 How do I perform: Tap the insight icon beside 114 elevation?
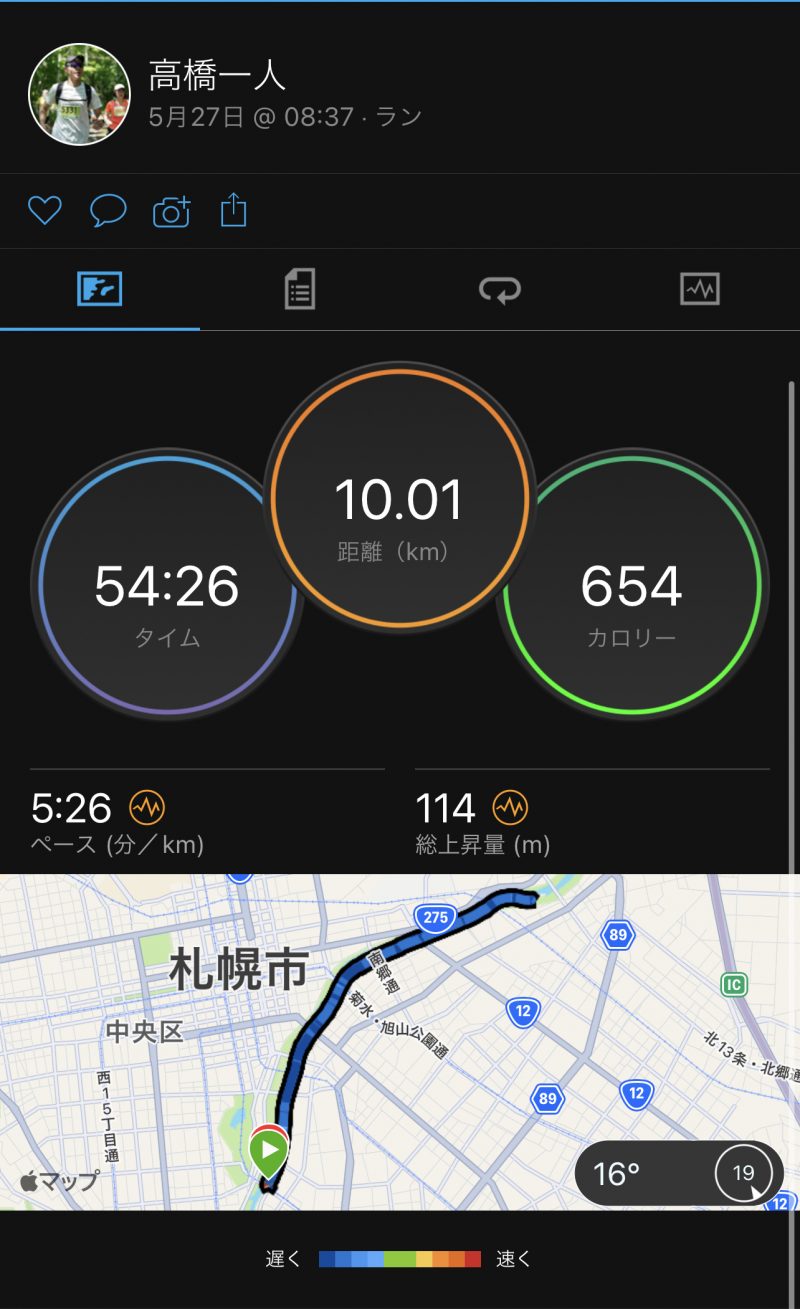coord(511,807)
